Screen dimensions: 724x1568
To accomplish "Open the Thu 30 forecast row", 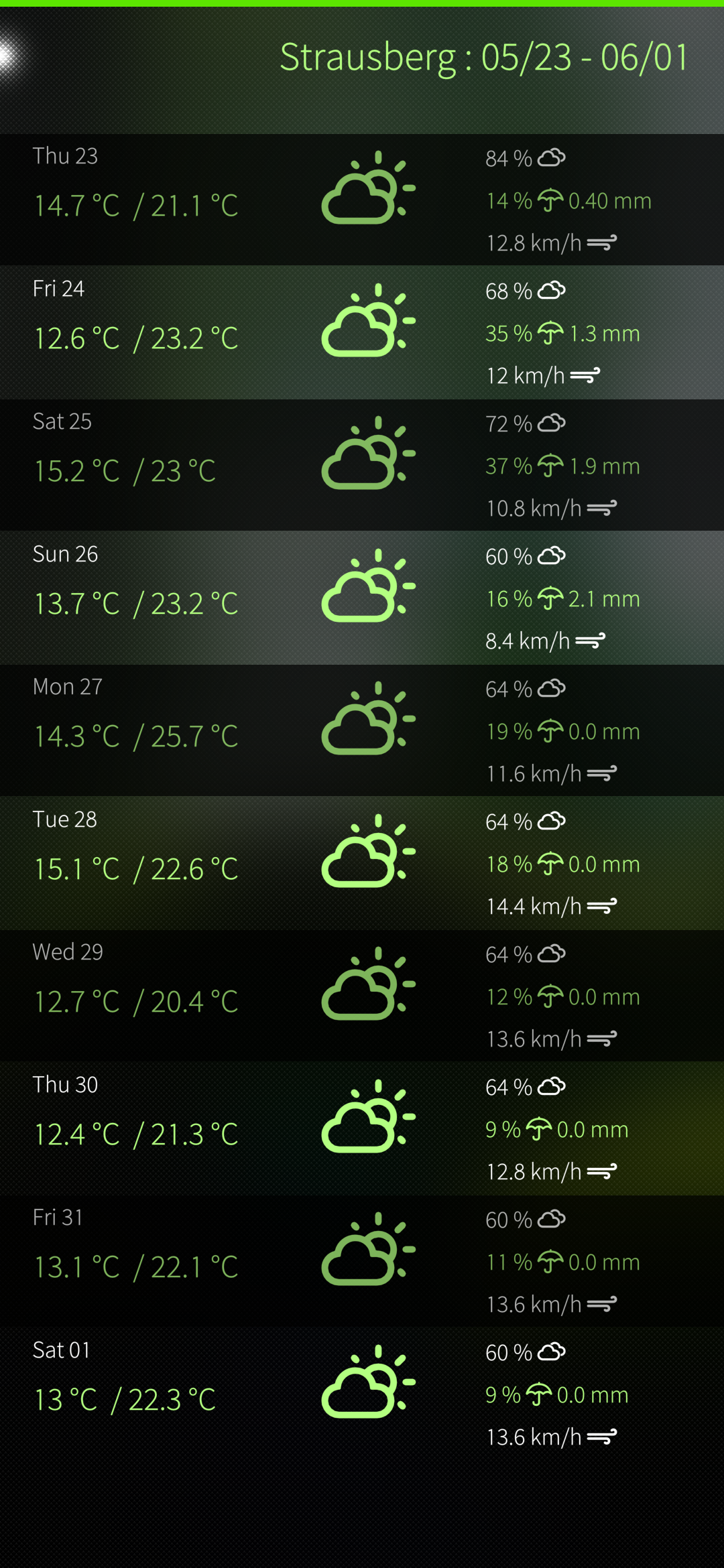I will click(x=362, y=1128).
